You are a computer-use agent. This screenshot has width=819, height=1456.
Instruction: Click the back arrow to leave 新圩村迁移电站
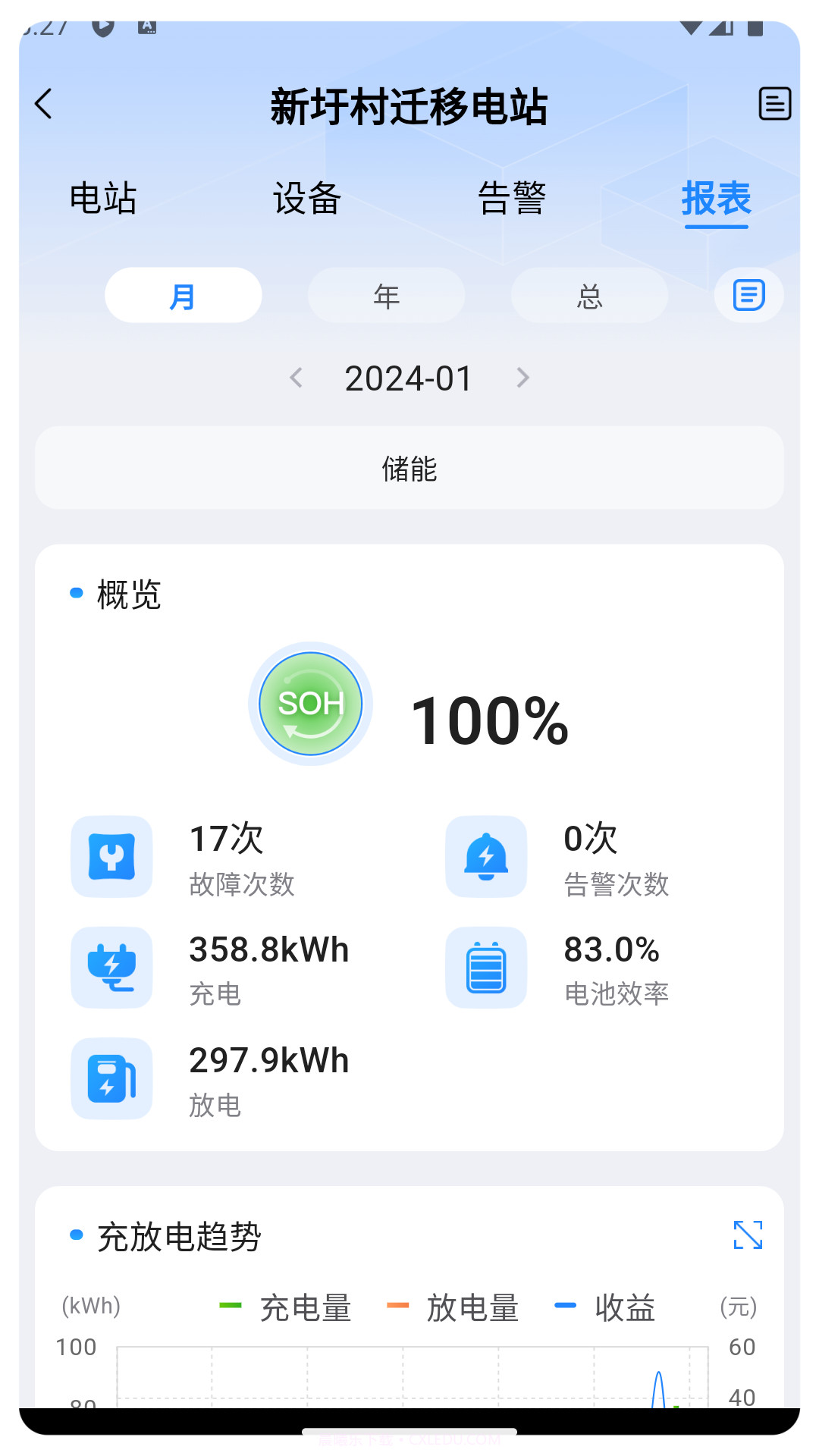[x=43, y=104]
